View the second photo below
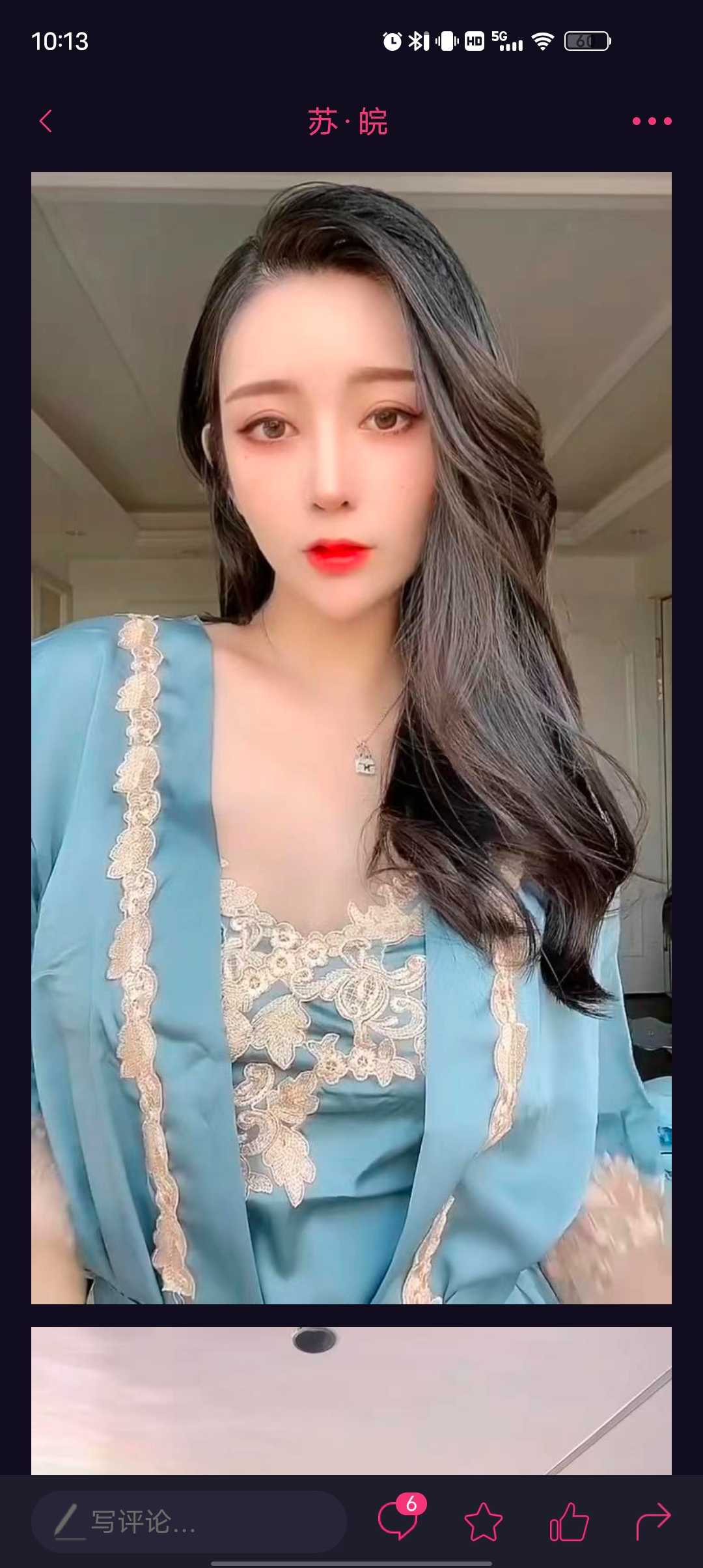703x1568 pixels. tap(351, 1400)
